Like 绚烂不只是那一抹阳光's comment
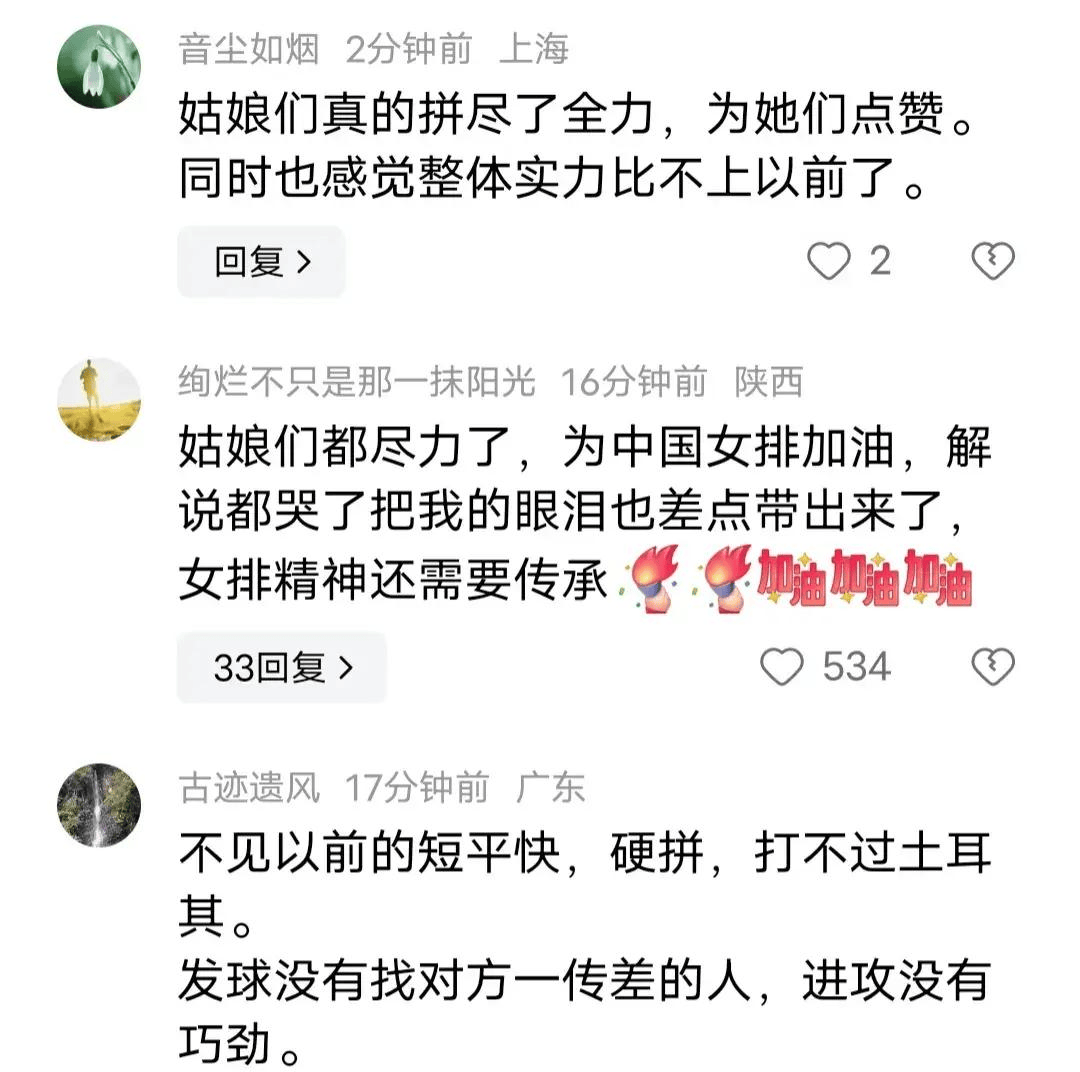 click(x=782, y=667)
